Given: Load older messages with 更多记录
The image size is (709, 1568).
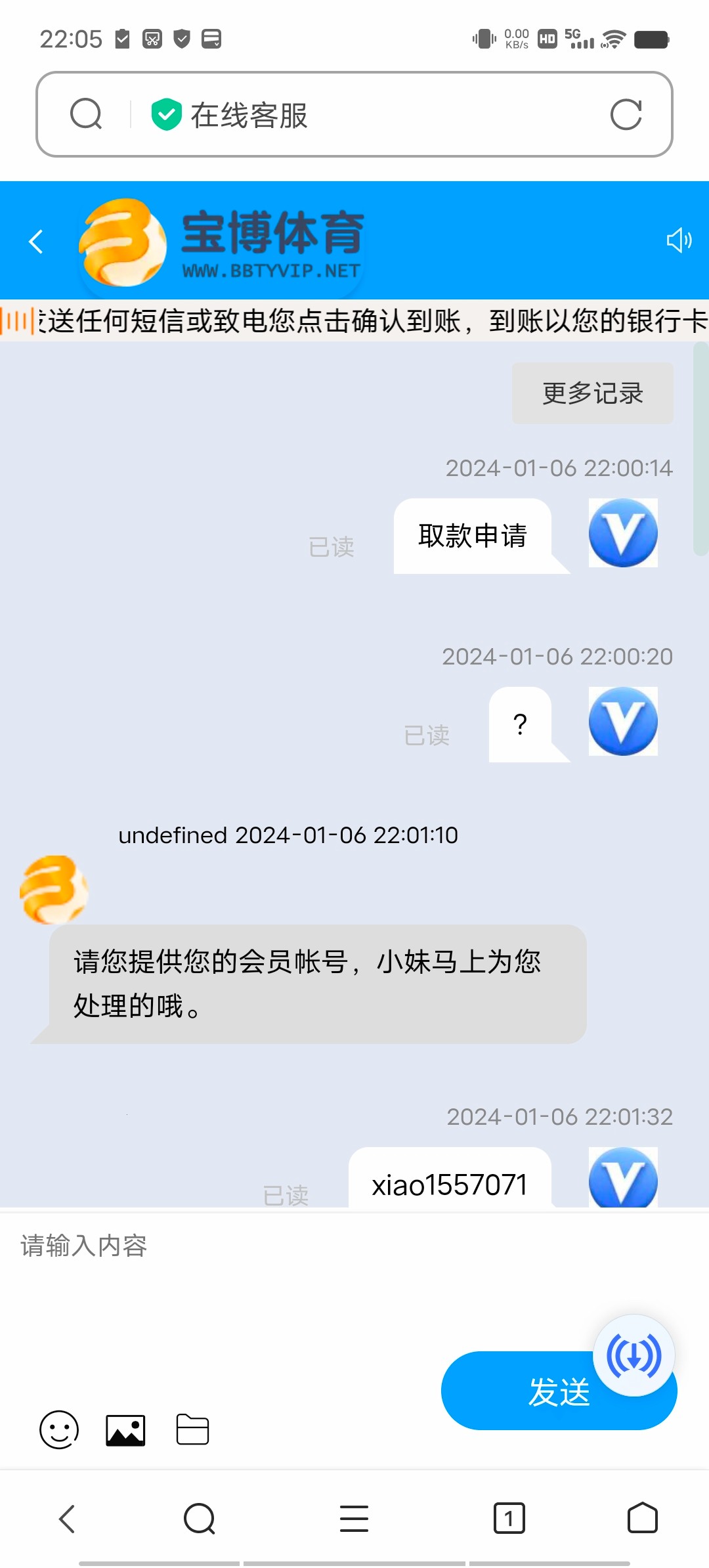Looking at the screenshot, I should click(x=591, y=392).
